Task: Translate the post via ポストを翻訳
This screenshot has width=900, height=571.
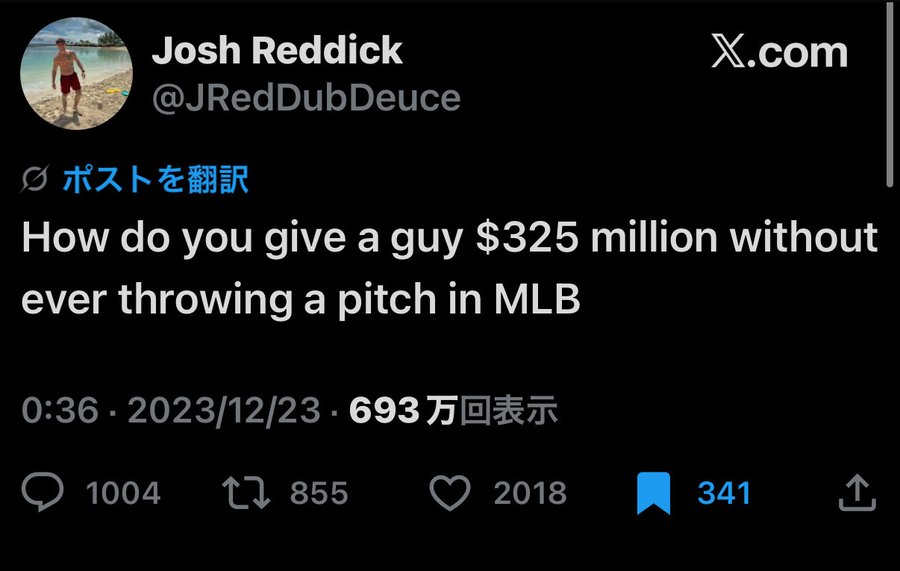Action: (155, 180)
